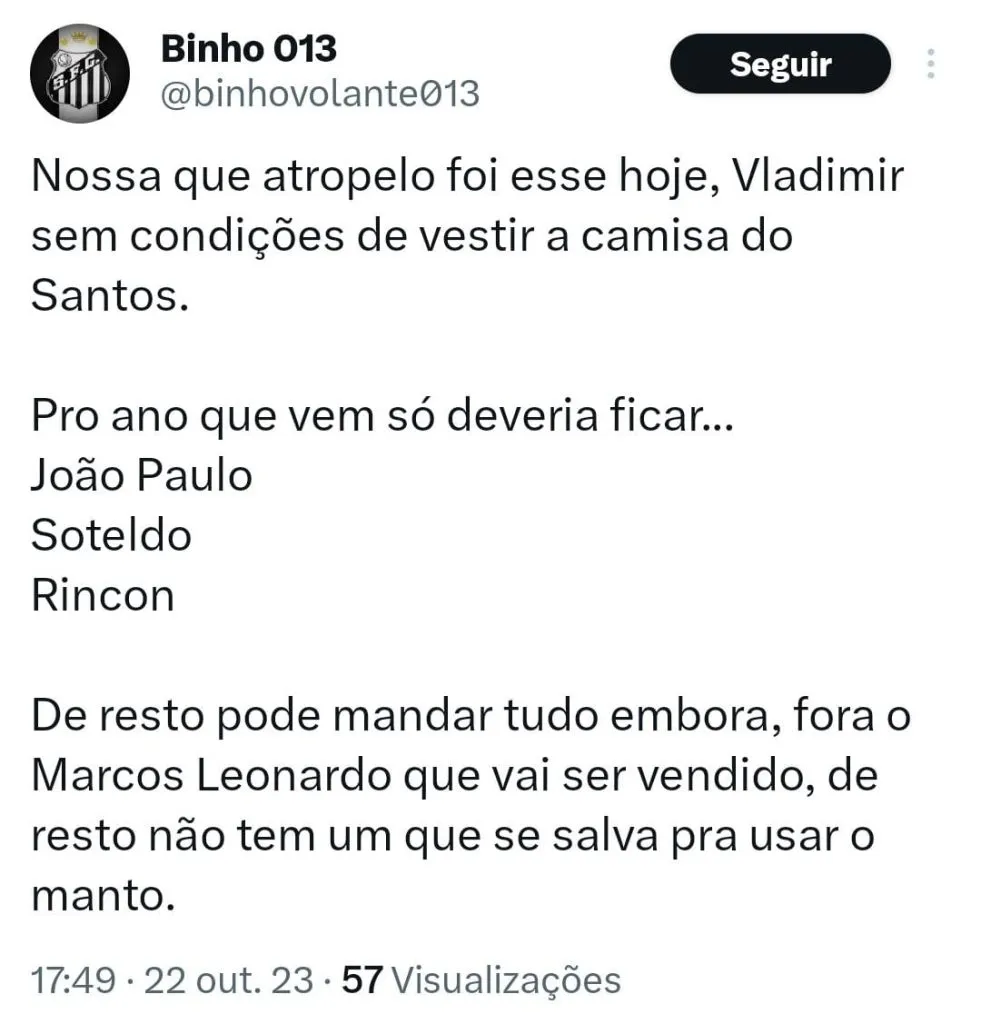Viewport: 981px width, 1024px height.
Task: Open the @binhovolante013 profile
Action: click(x=320, y=94)
